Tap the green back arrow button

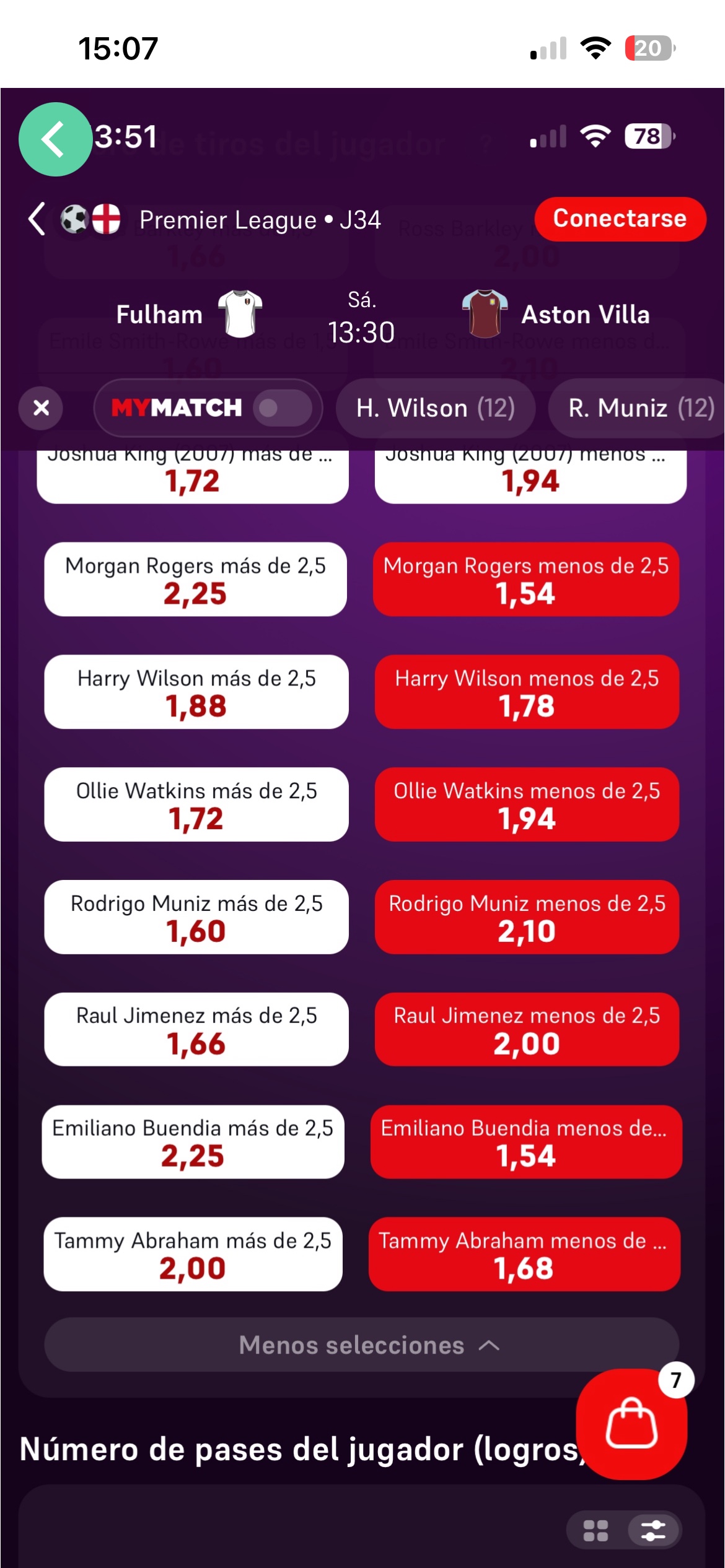55,139
